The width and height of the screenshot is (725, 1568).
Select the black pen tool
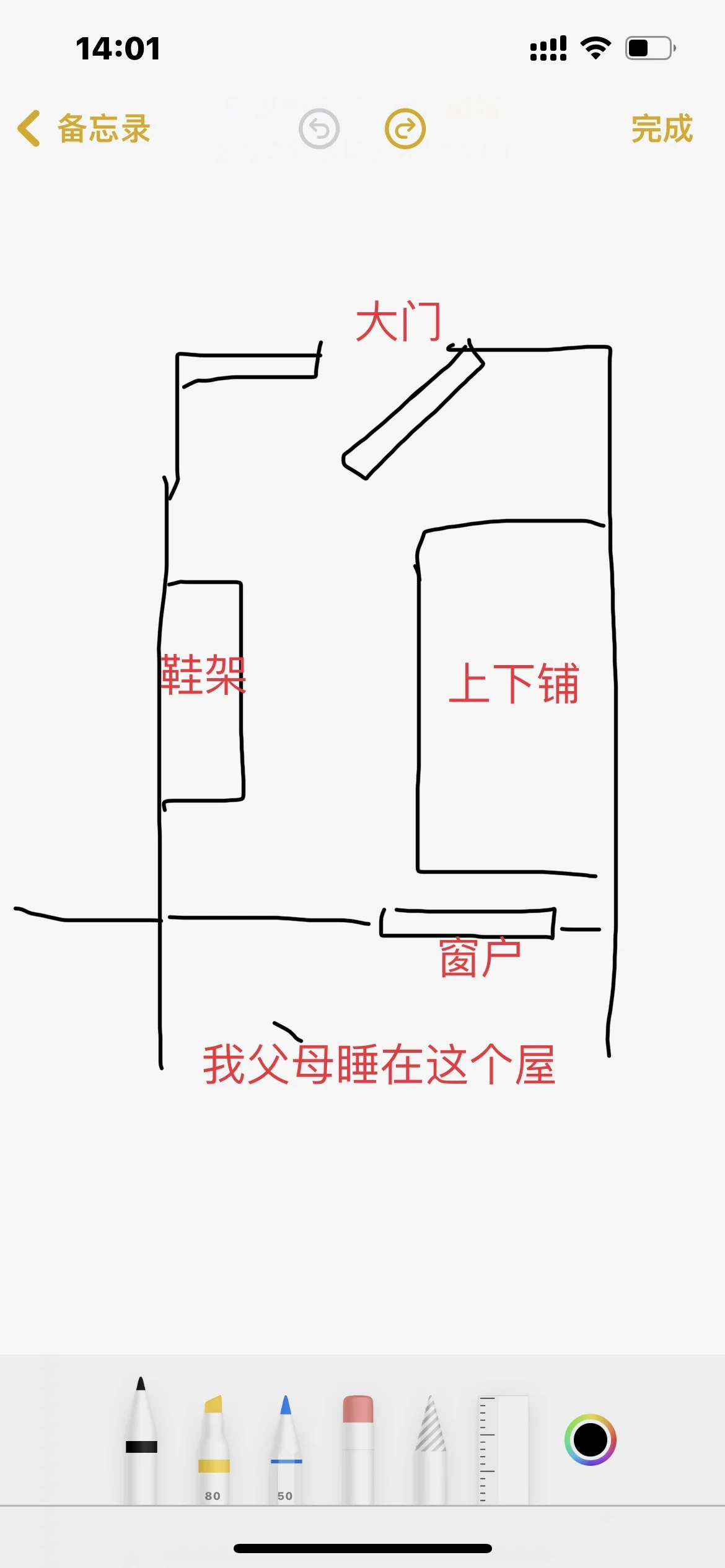tap(141, 1443)
